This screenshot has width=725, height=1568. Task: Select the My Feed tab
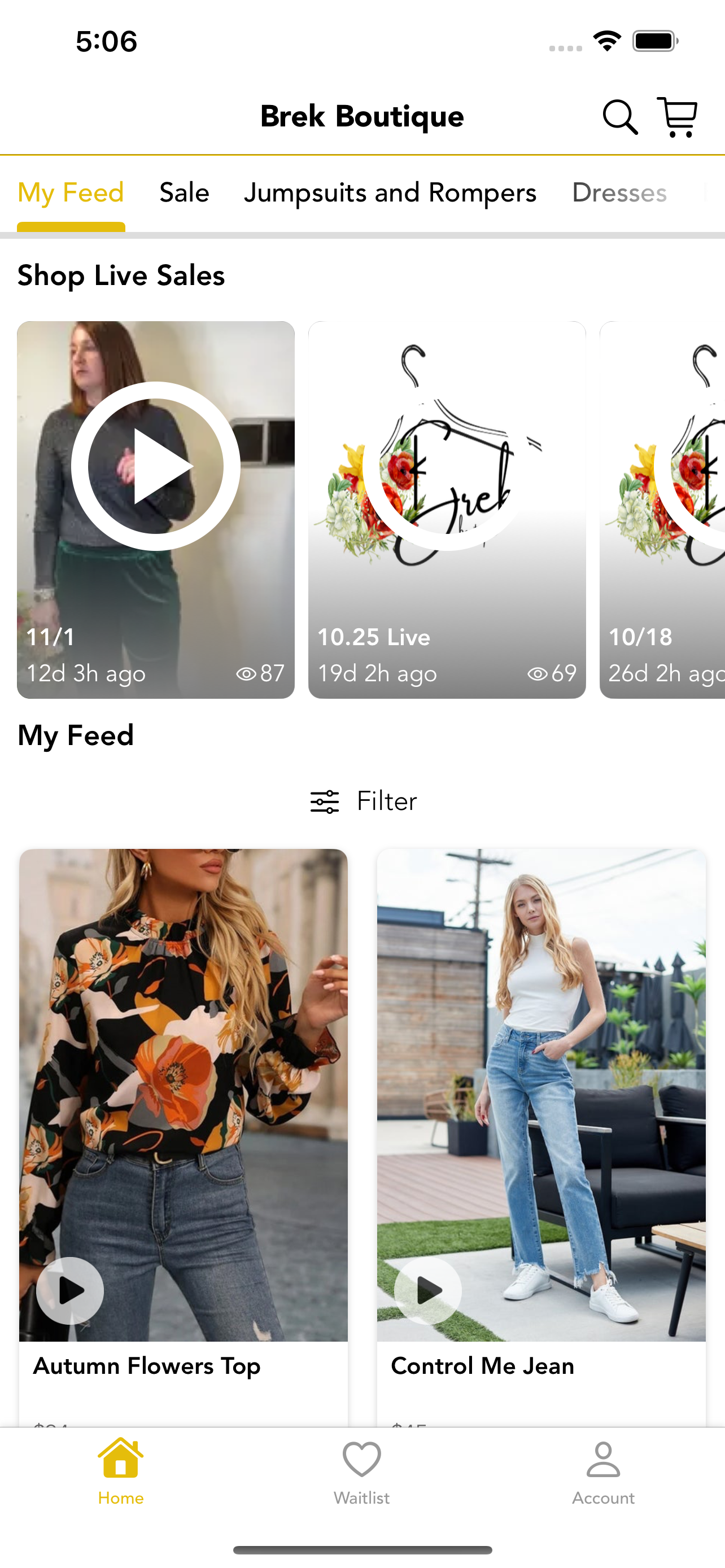click(x=71, y=193)
